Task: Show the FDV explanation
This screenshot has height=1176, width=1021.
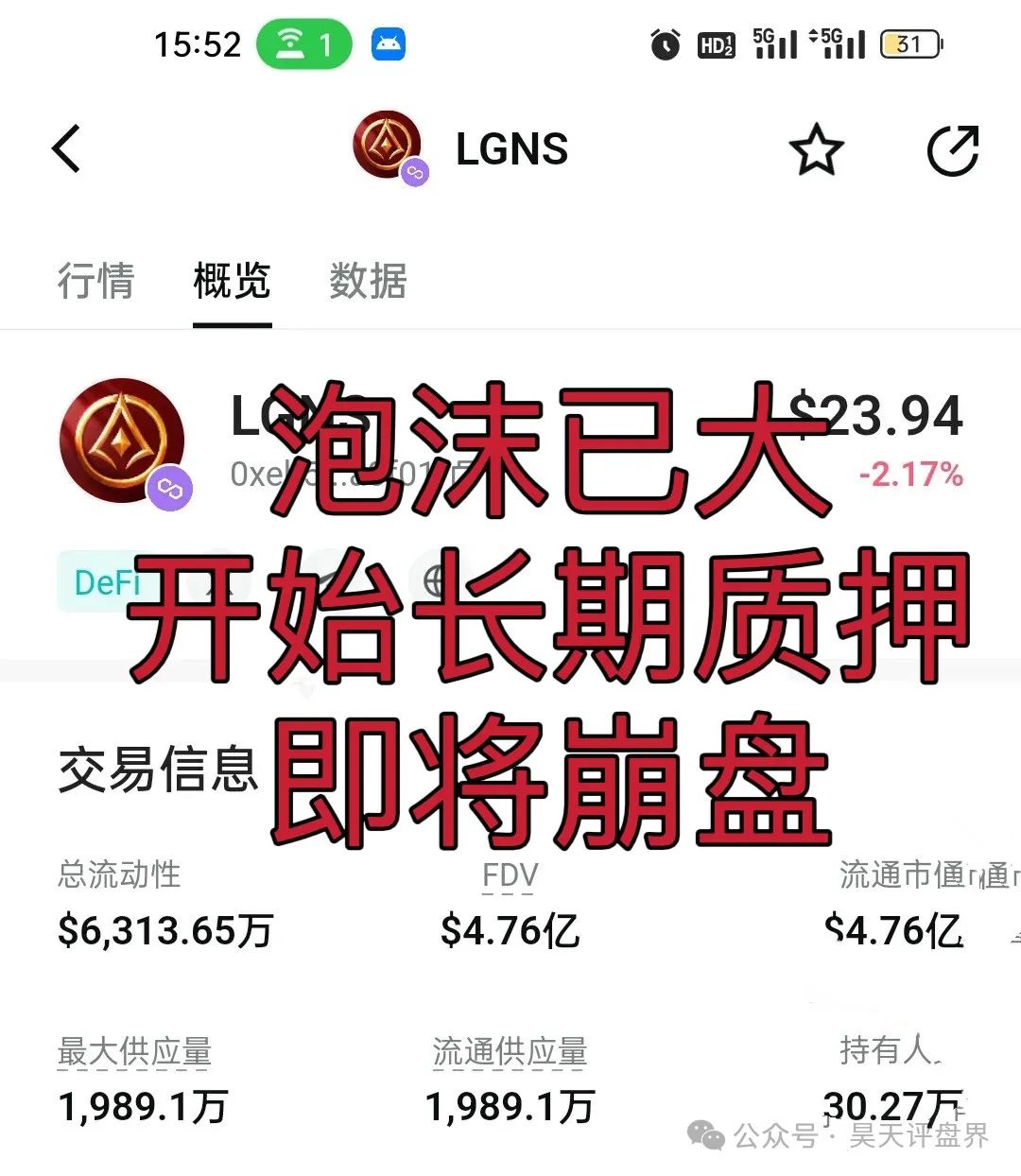Action: click(509, 876)
